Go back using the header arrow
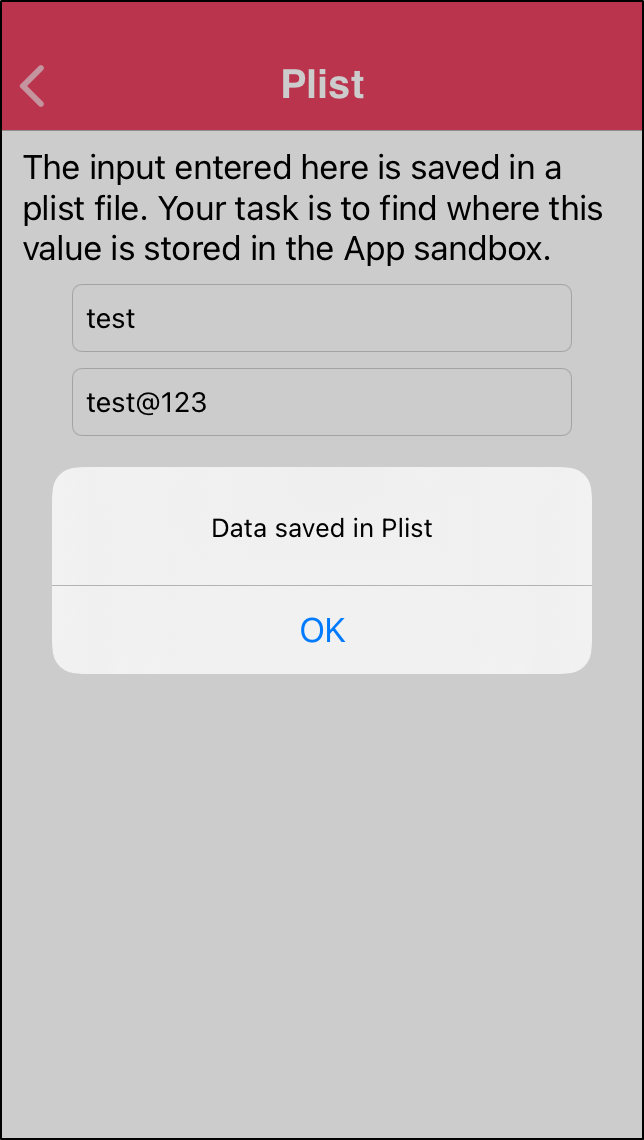This screenshot has height=1140, width=644. click(32, 86)
